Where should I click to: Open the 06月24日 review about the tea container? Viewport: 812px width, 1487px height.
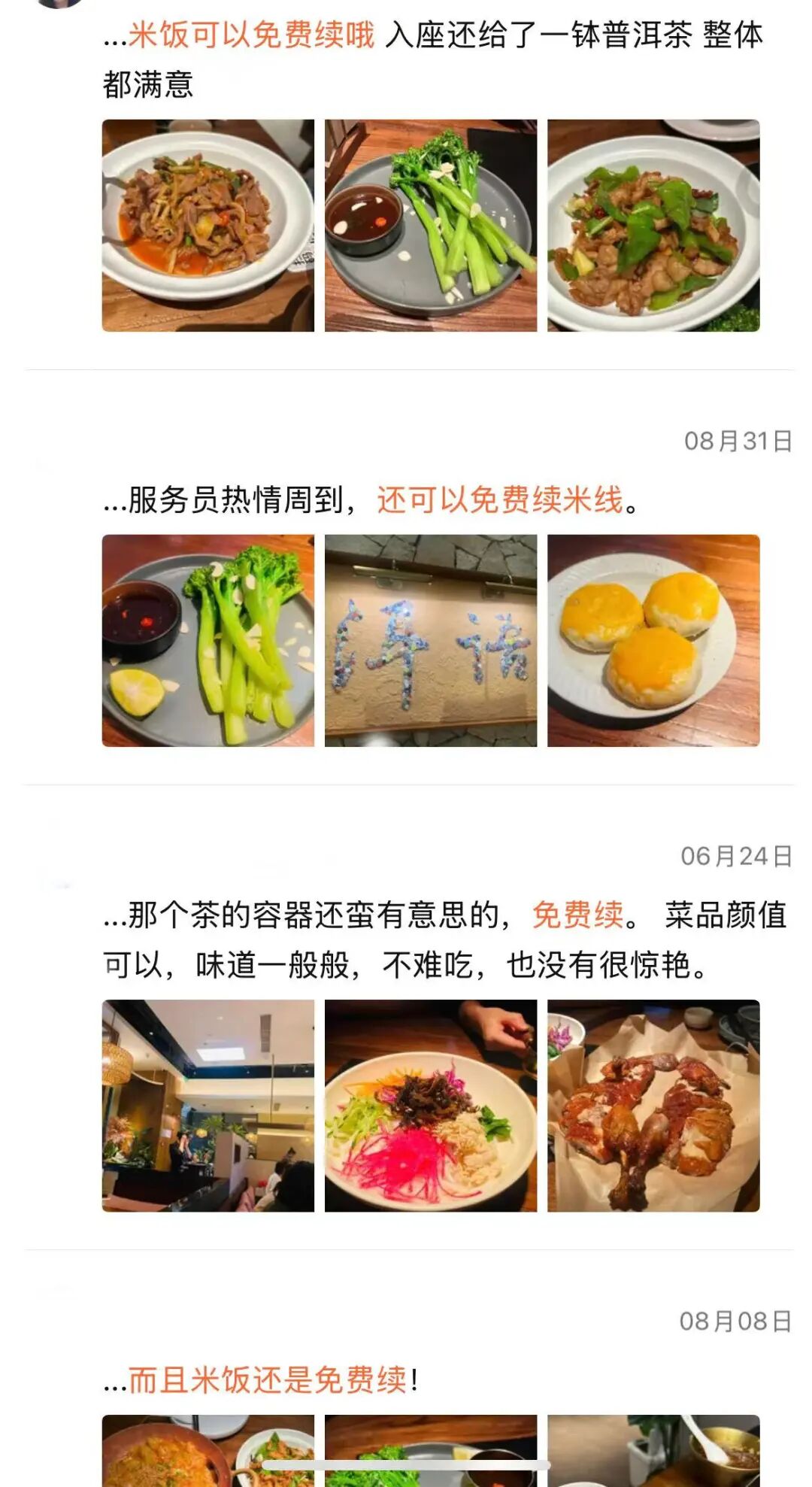coord(444,939)
